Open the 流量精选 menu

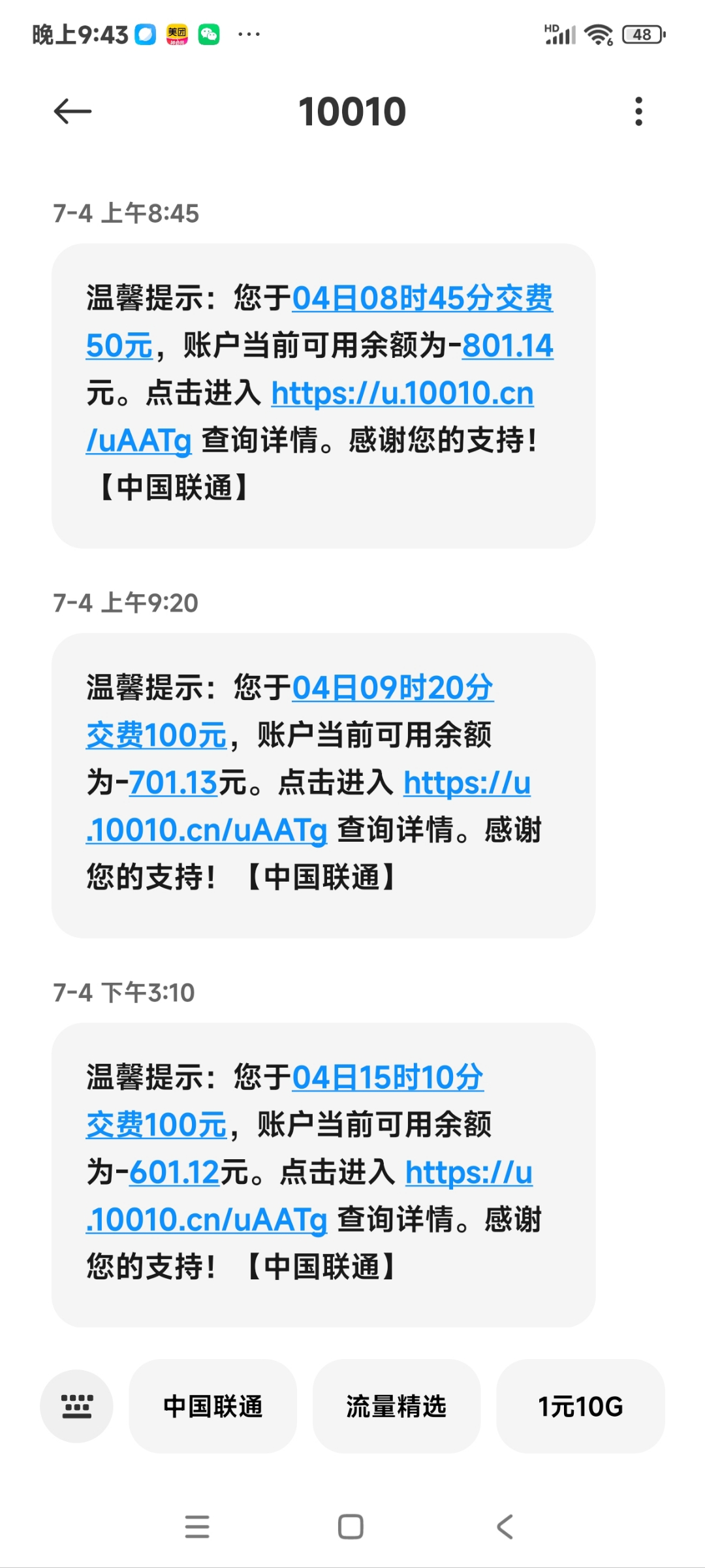pos(396,1406)
